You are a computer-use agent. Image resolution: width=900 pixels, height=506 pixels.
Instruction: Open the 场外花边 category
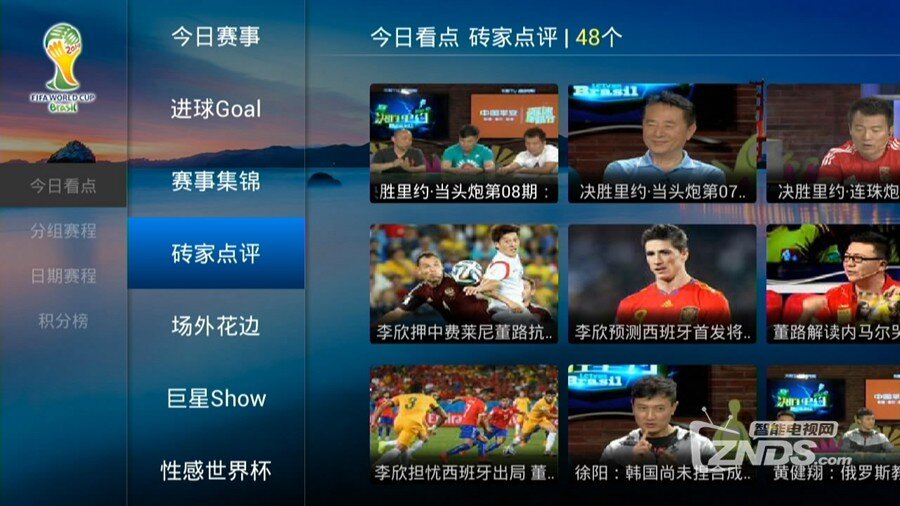216,326
